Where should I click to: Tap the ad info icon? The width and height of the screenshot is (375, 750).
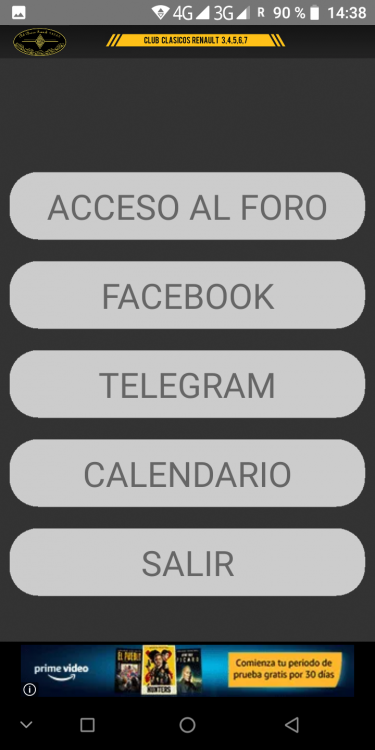click(x=30, y=689)
